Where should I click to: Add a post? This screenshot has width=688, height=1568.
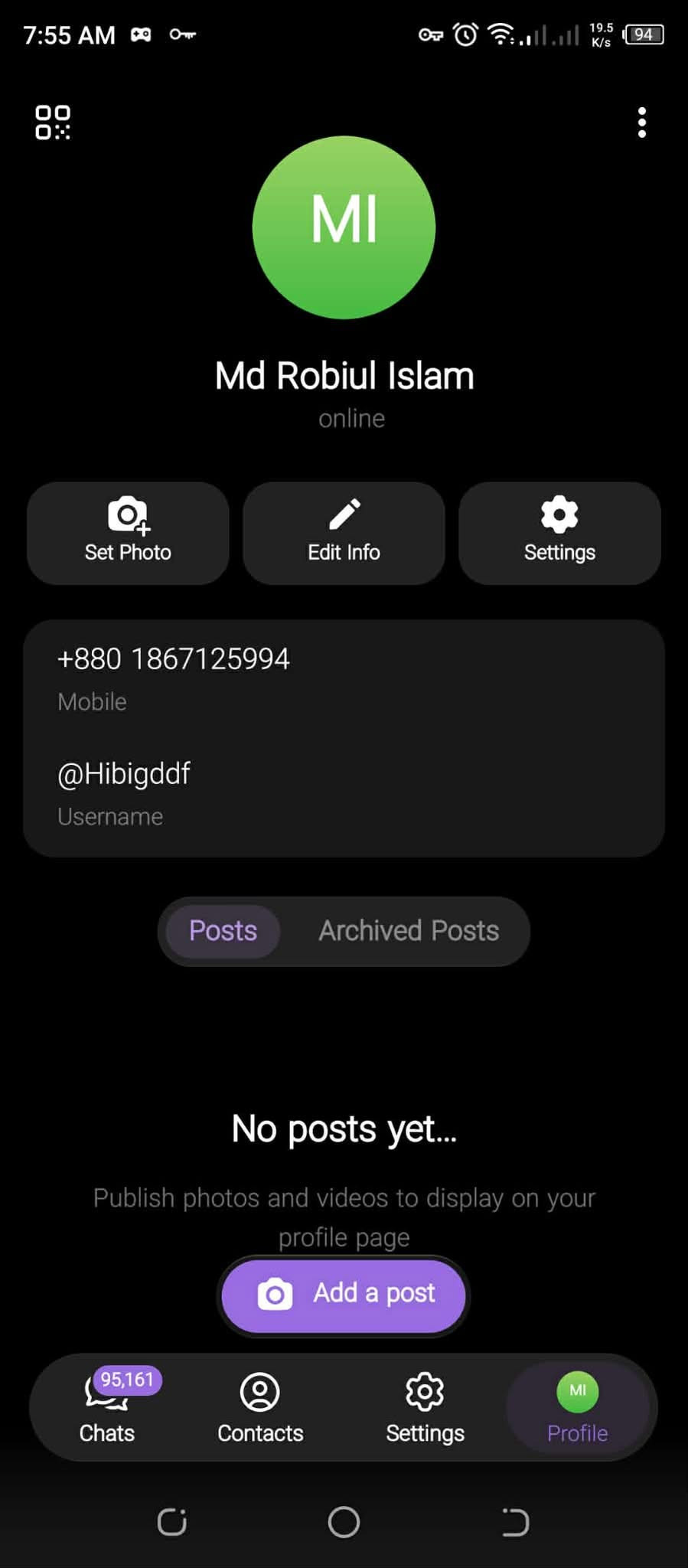point(344,1294)
